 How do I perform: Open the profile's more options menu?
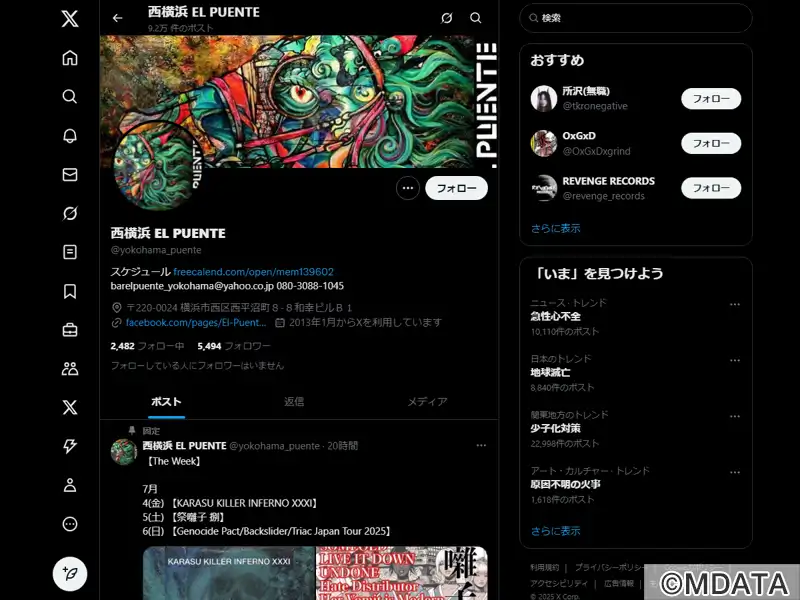407,188
